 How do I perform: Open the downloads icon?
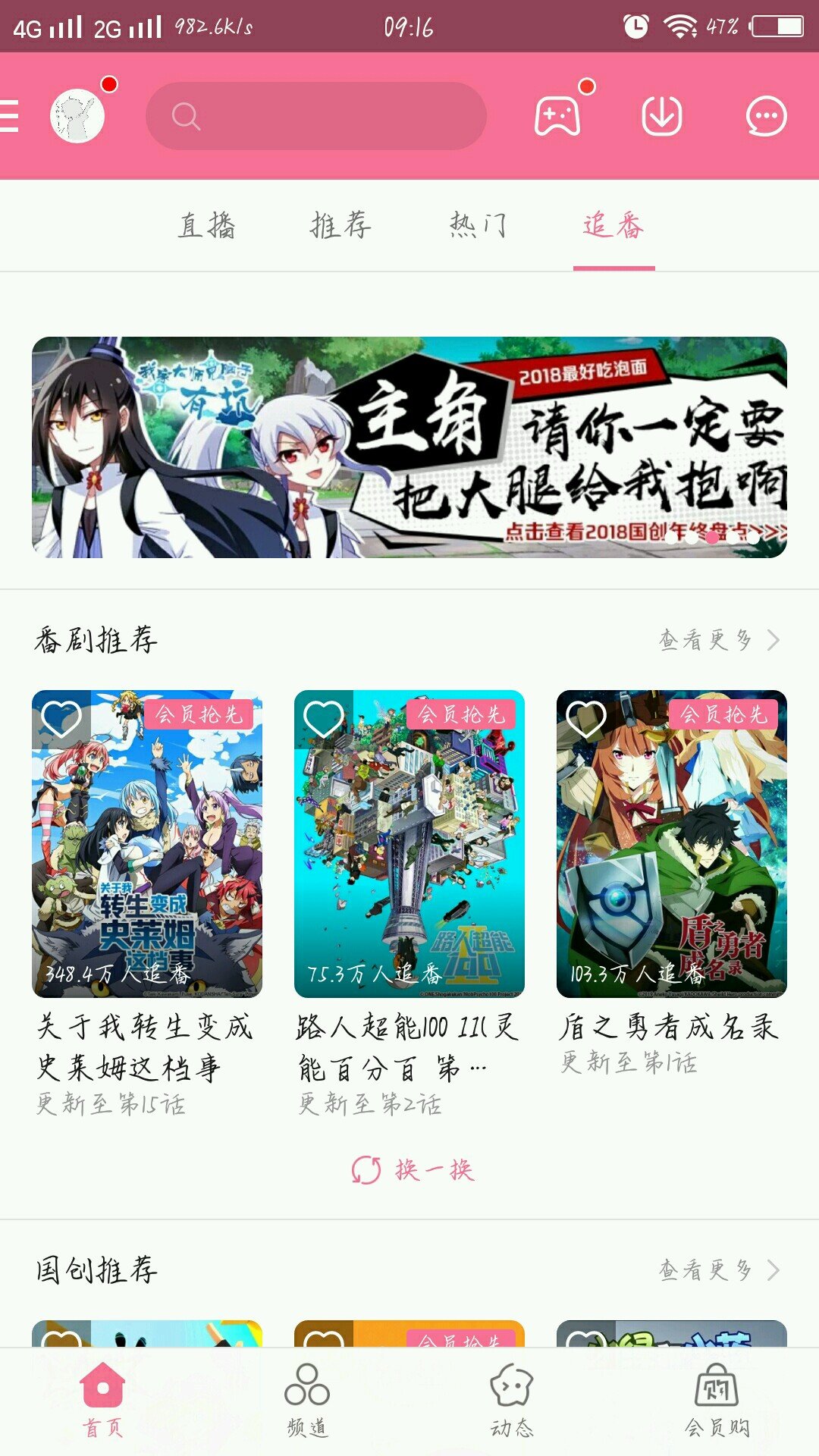click(x=661, y=116)
